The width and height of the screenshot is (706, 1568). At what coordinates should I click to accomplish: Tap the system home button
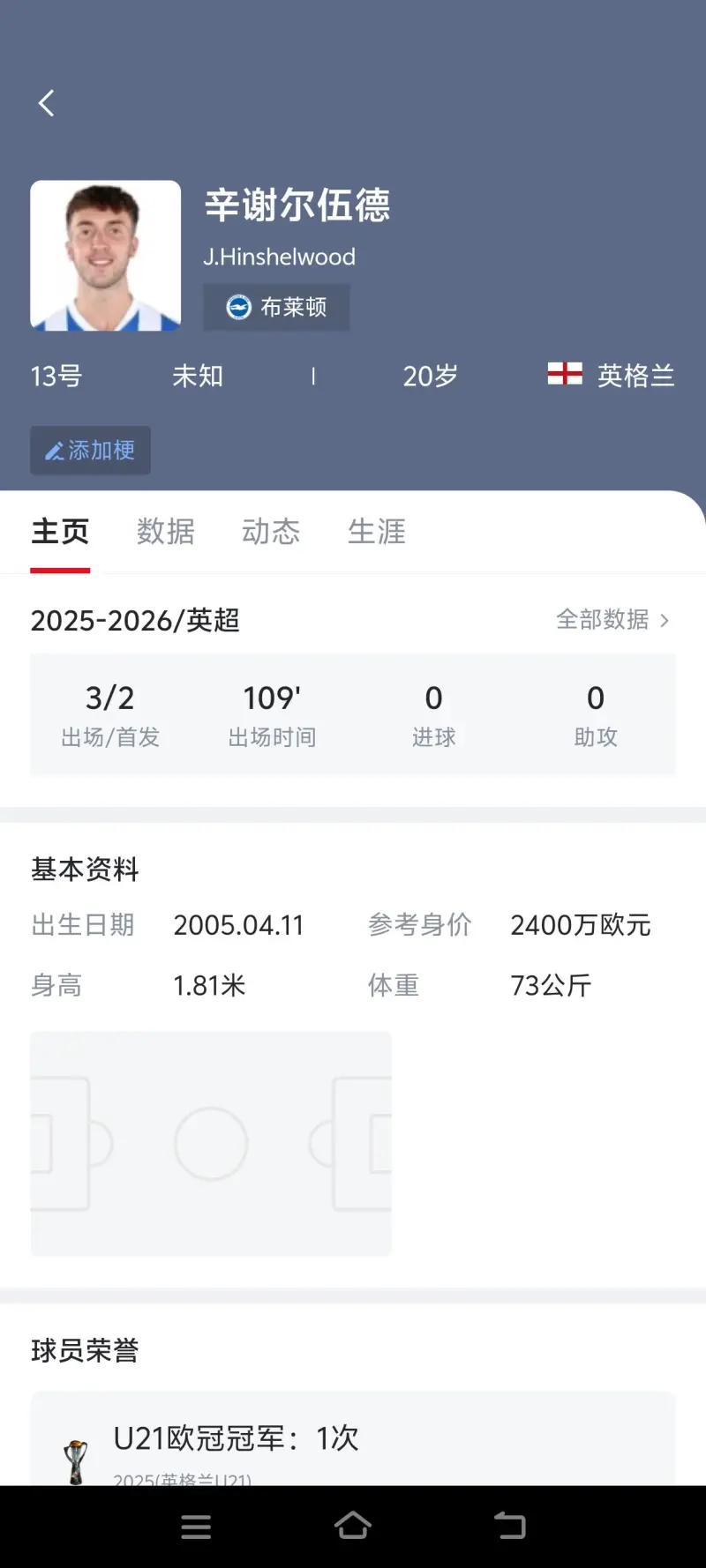pos(353,1526)
